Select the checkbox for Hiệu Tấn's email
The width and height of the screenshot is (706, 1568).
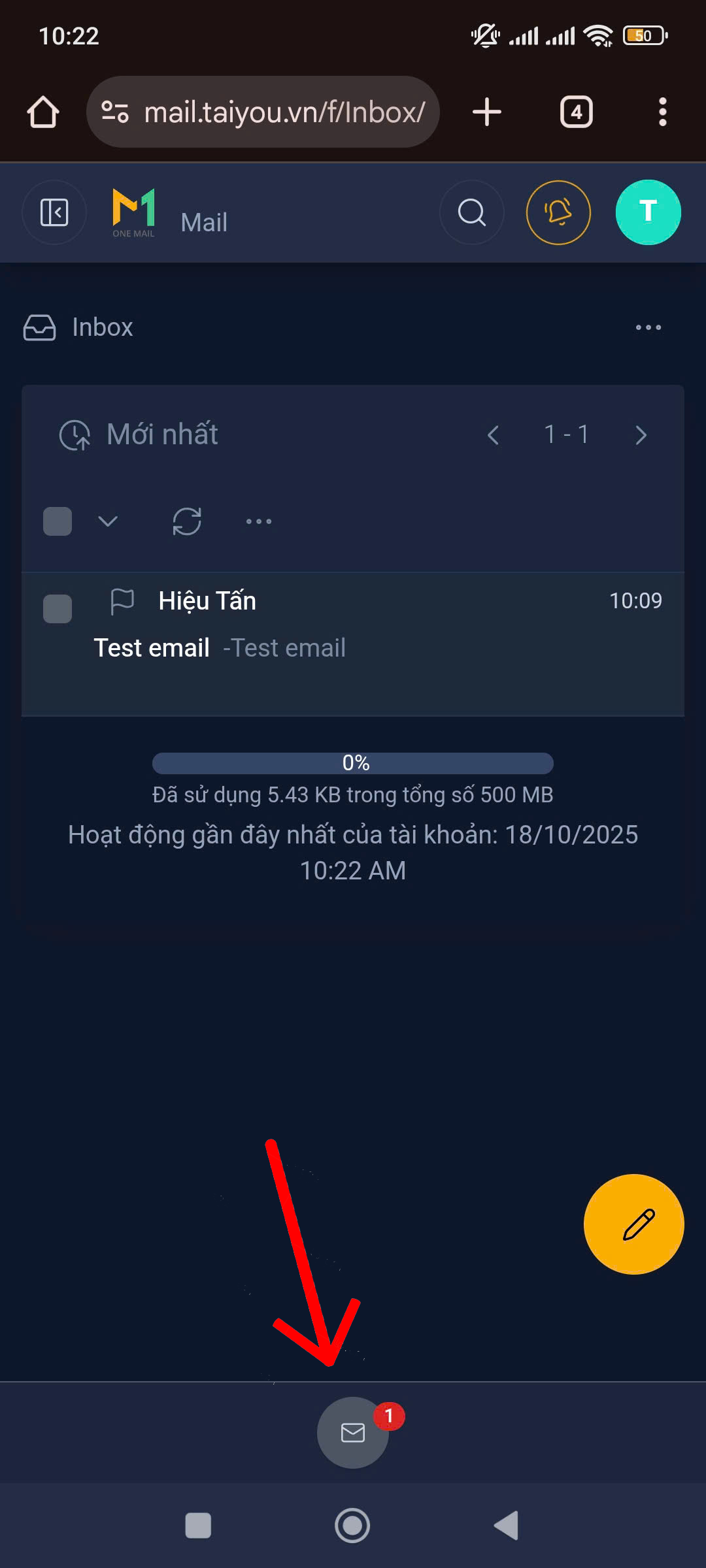point(58,609)
